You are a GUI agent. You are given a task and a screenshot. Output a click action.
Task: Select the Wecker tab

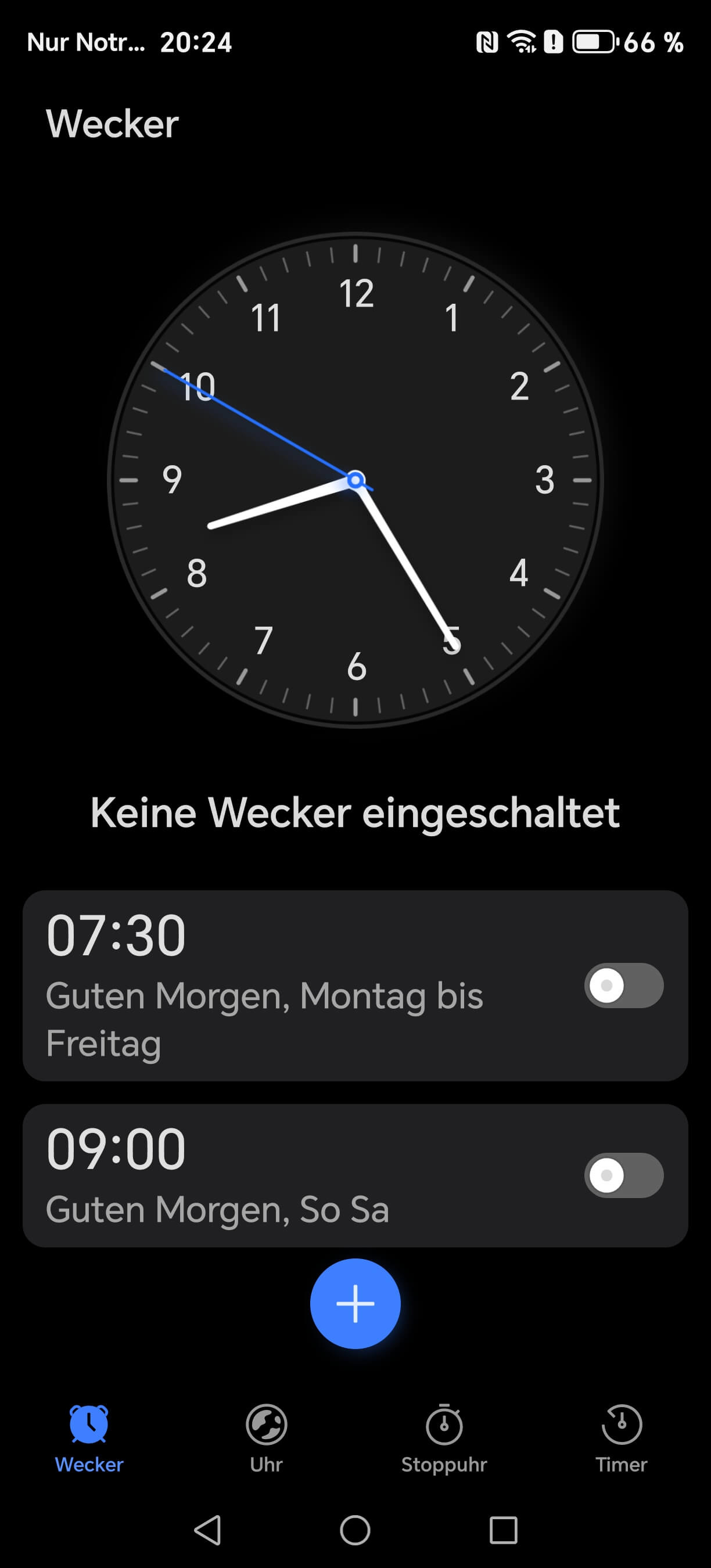tap(89, 1438)
